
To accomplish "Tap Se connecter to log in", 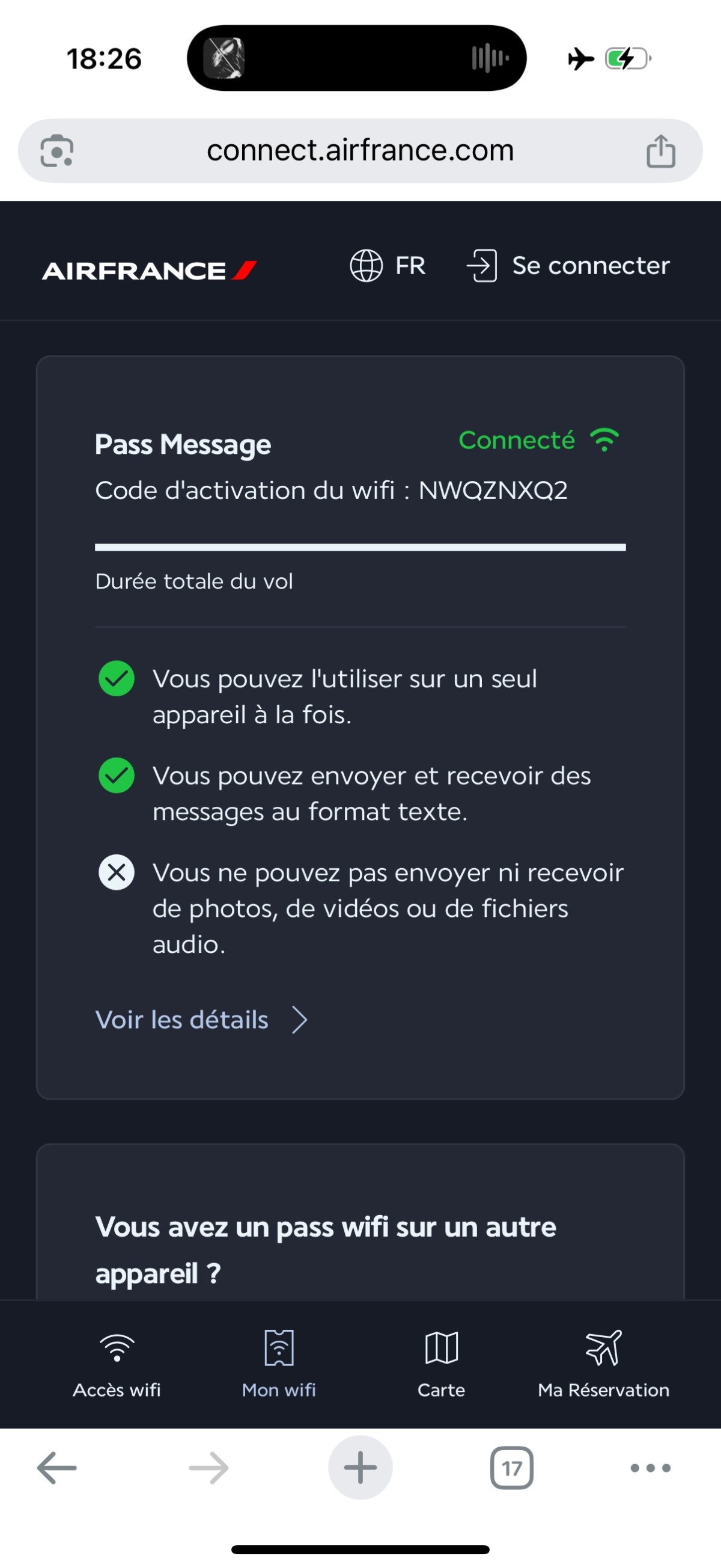I will click(568, 266).
